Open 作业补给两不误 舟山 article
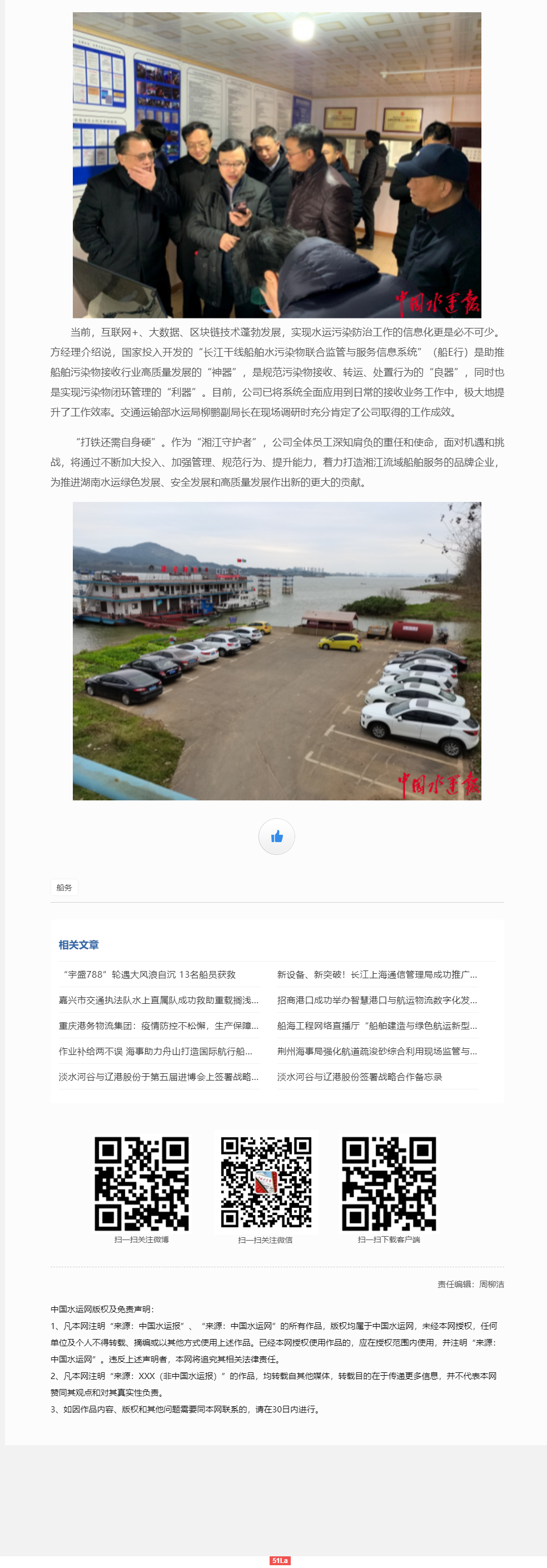547x1568 pixels. click(155, 1051)
